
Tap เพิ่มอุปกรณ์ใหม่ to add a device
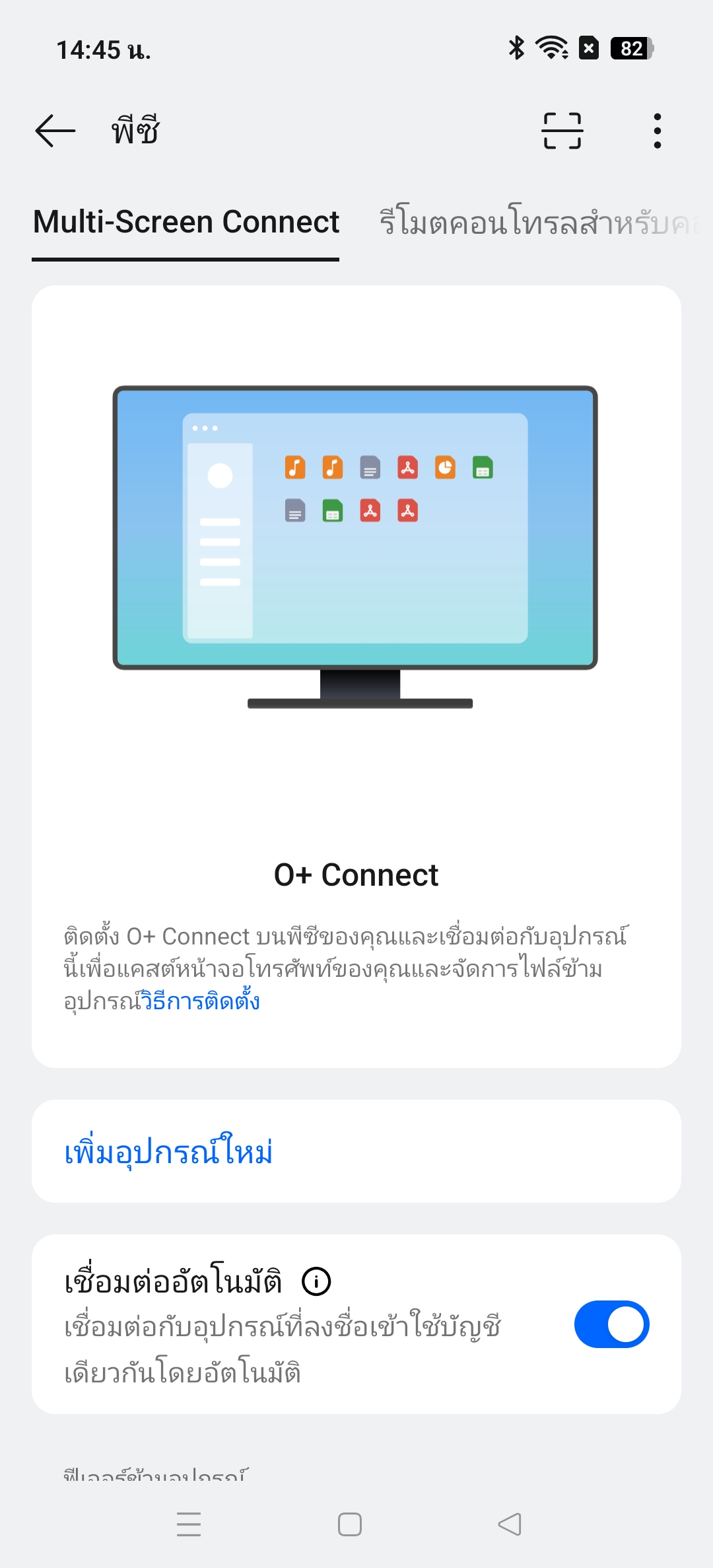169,1152
